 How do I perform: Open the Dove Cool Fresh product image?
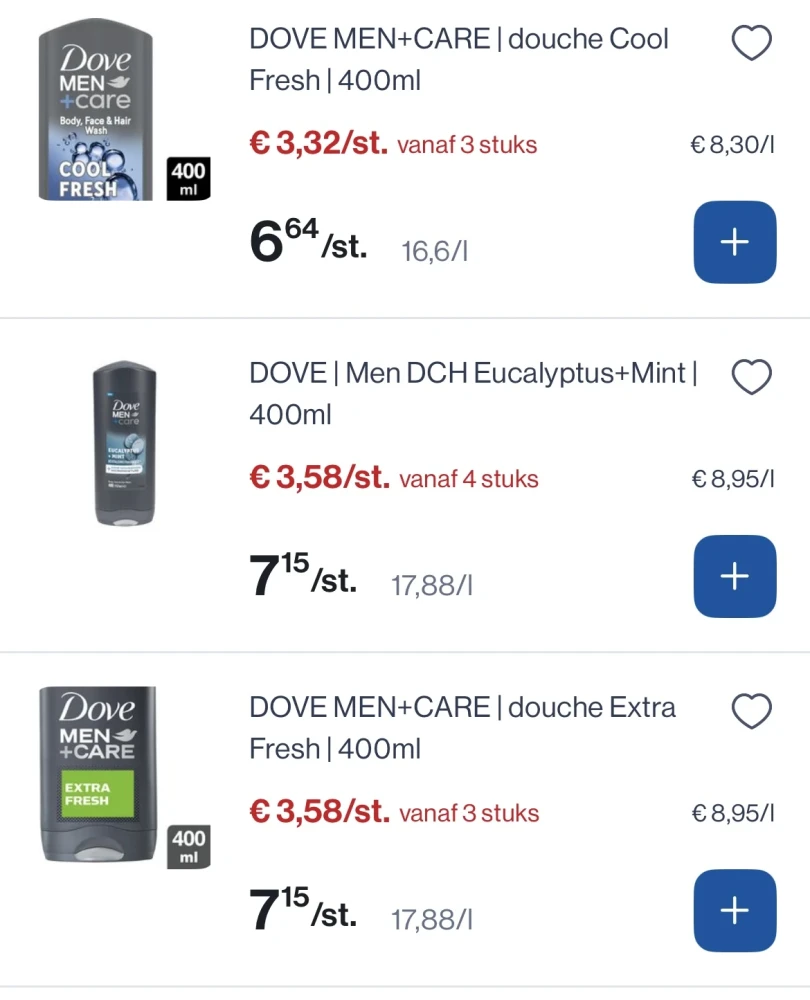[x=97, y=114]
